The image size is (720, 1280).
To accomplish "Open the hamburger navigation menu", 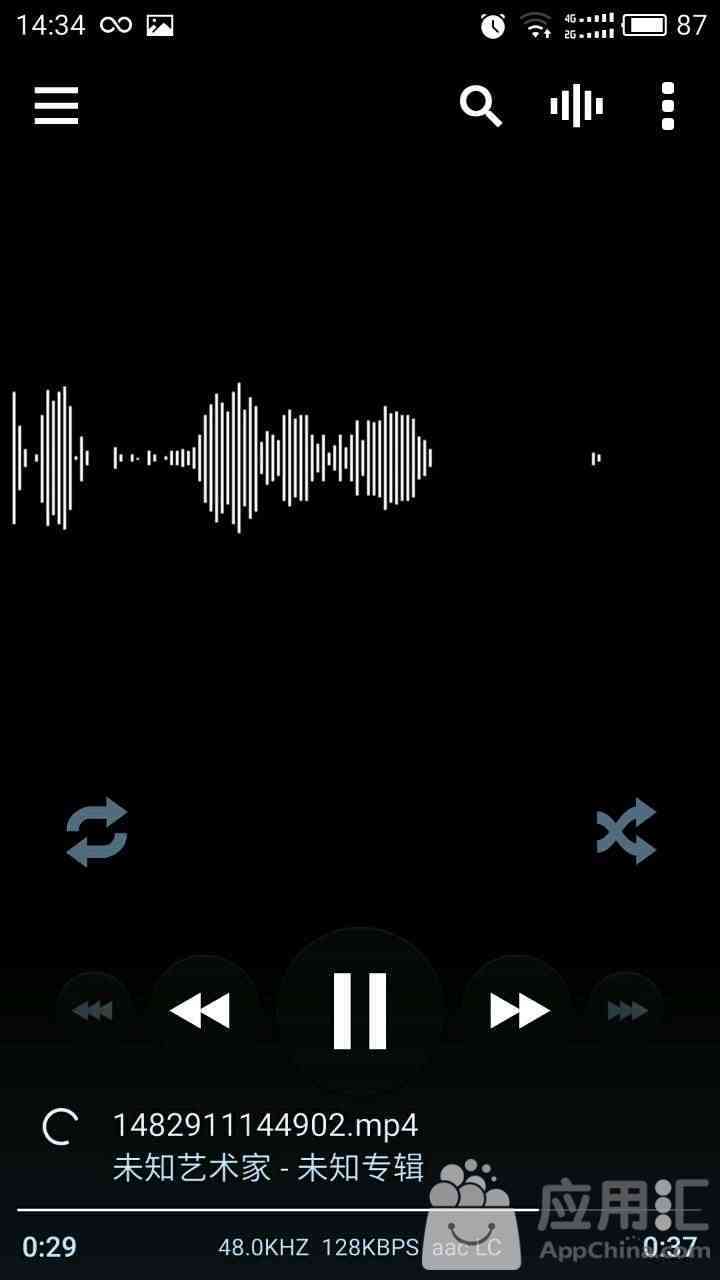I will point(56,105).
